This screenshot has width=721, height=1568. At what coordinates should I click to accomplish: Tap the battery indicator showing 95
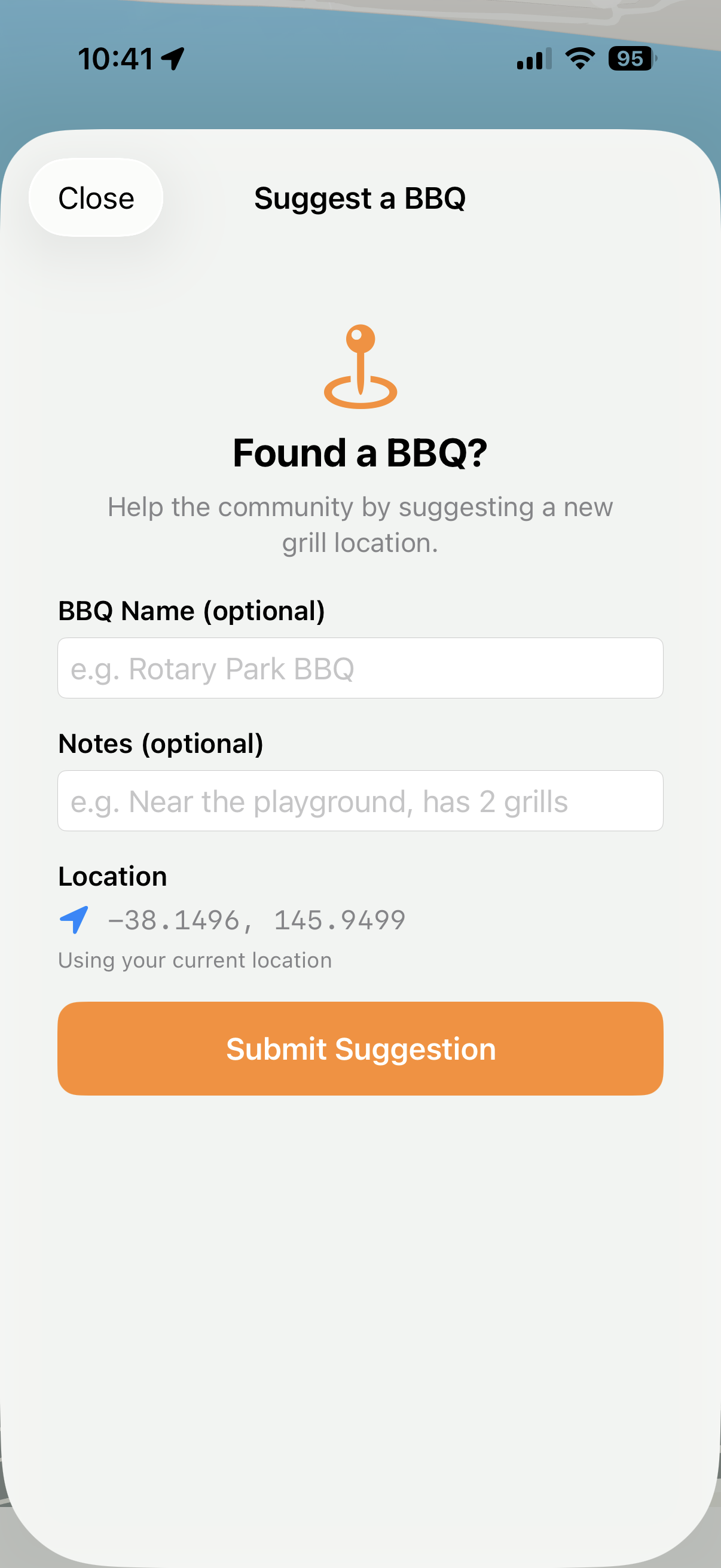630,58
